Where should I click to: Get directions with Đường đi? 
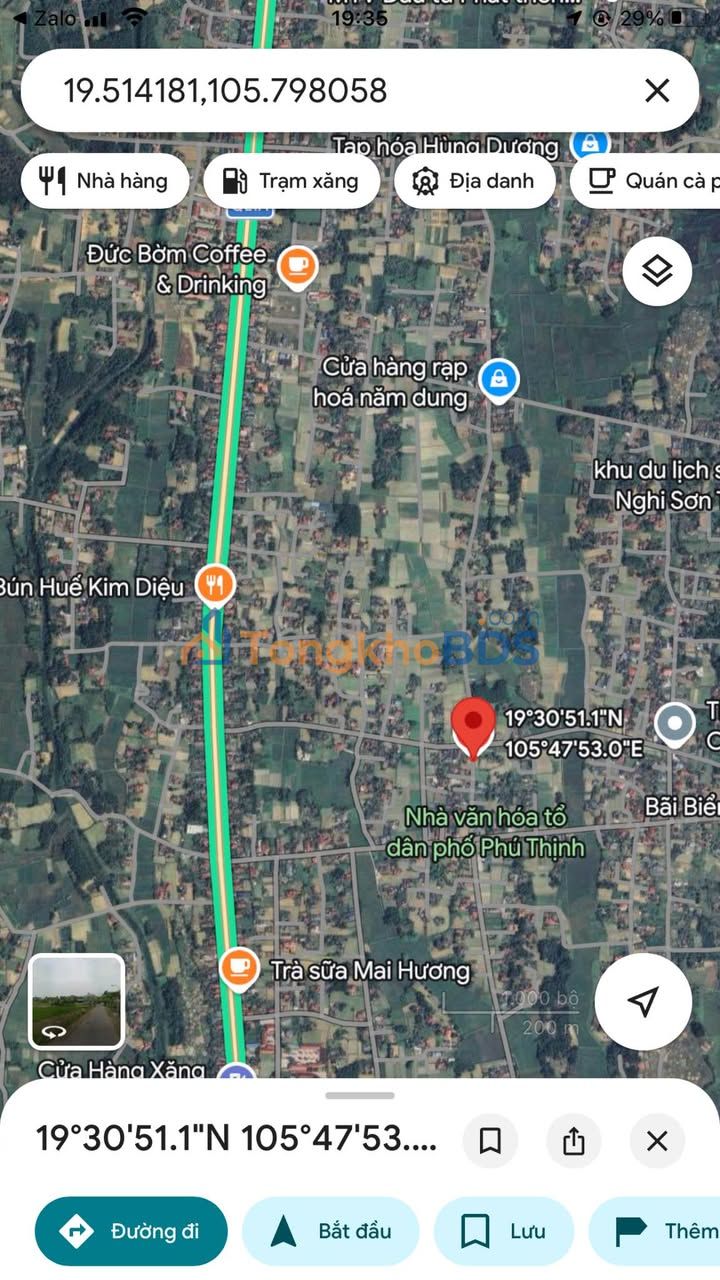[131, 1231]
